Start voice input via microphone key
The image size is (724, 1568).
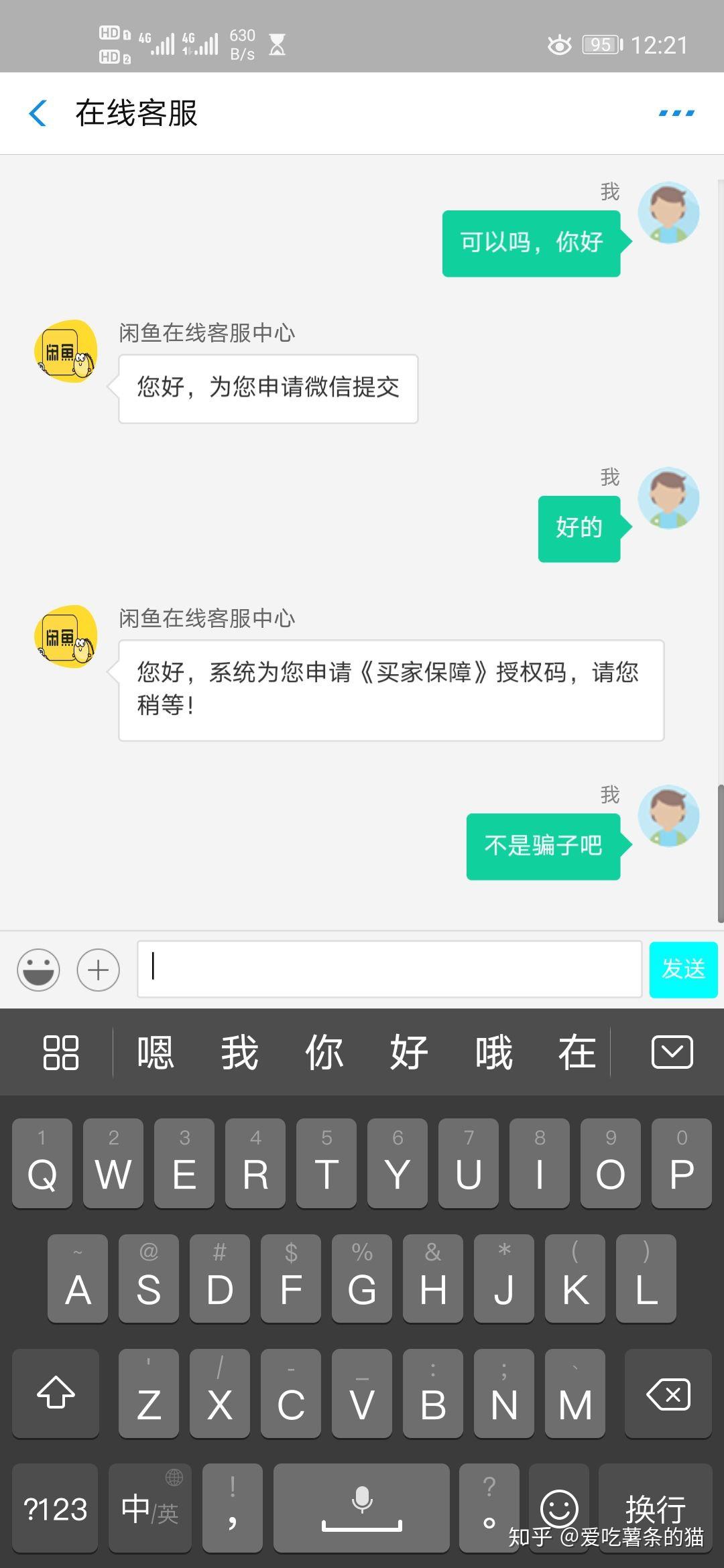[x=361, y=1508]
